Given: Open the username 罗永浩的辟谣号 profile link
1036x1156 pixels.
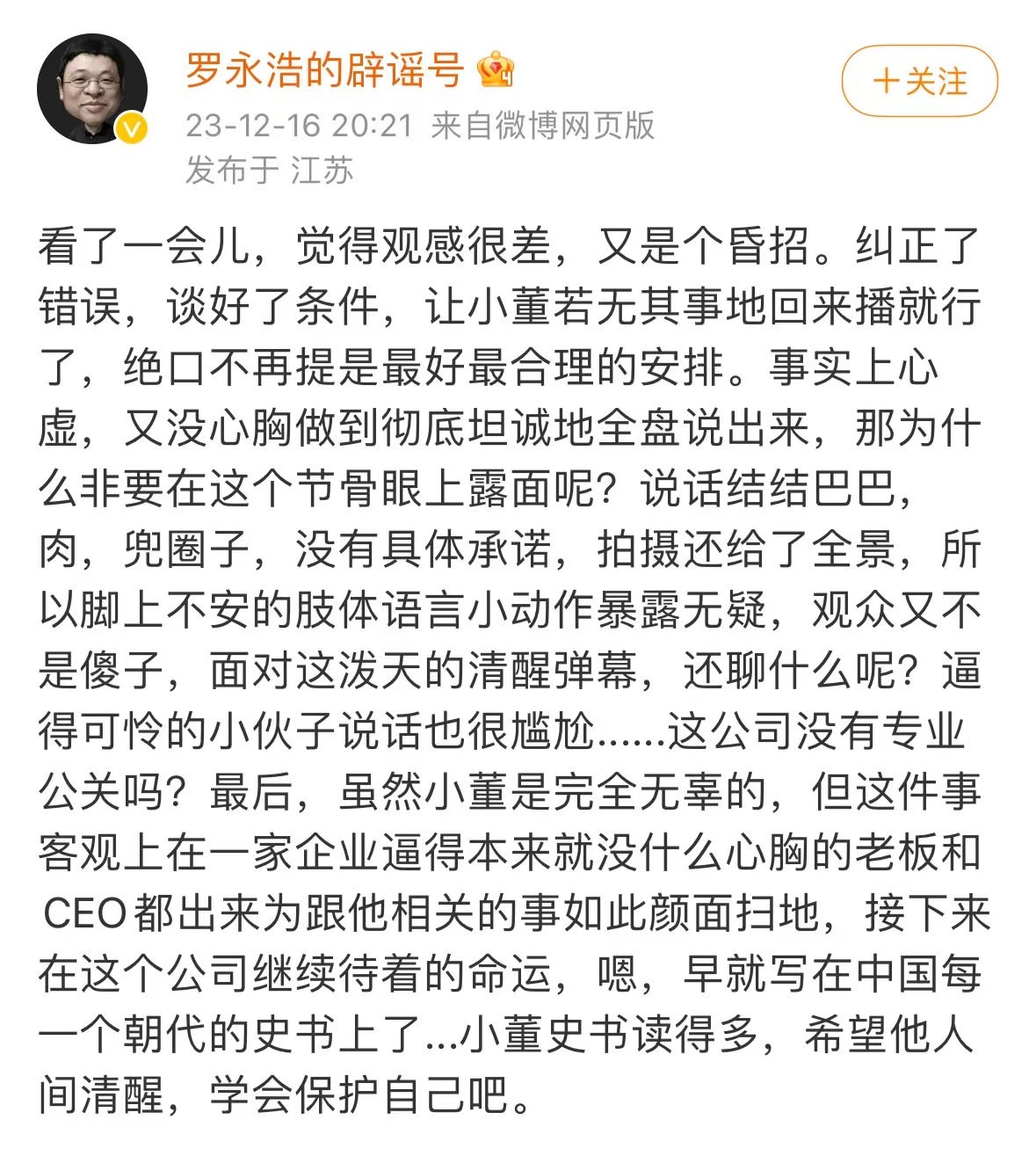Looking at the screenshot, I should tap(324, 70).
